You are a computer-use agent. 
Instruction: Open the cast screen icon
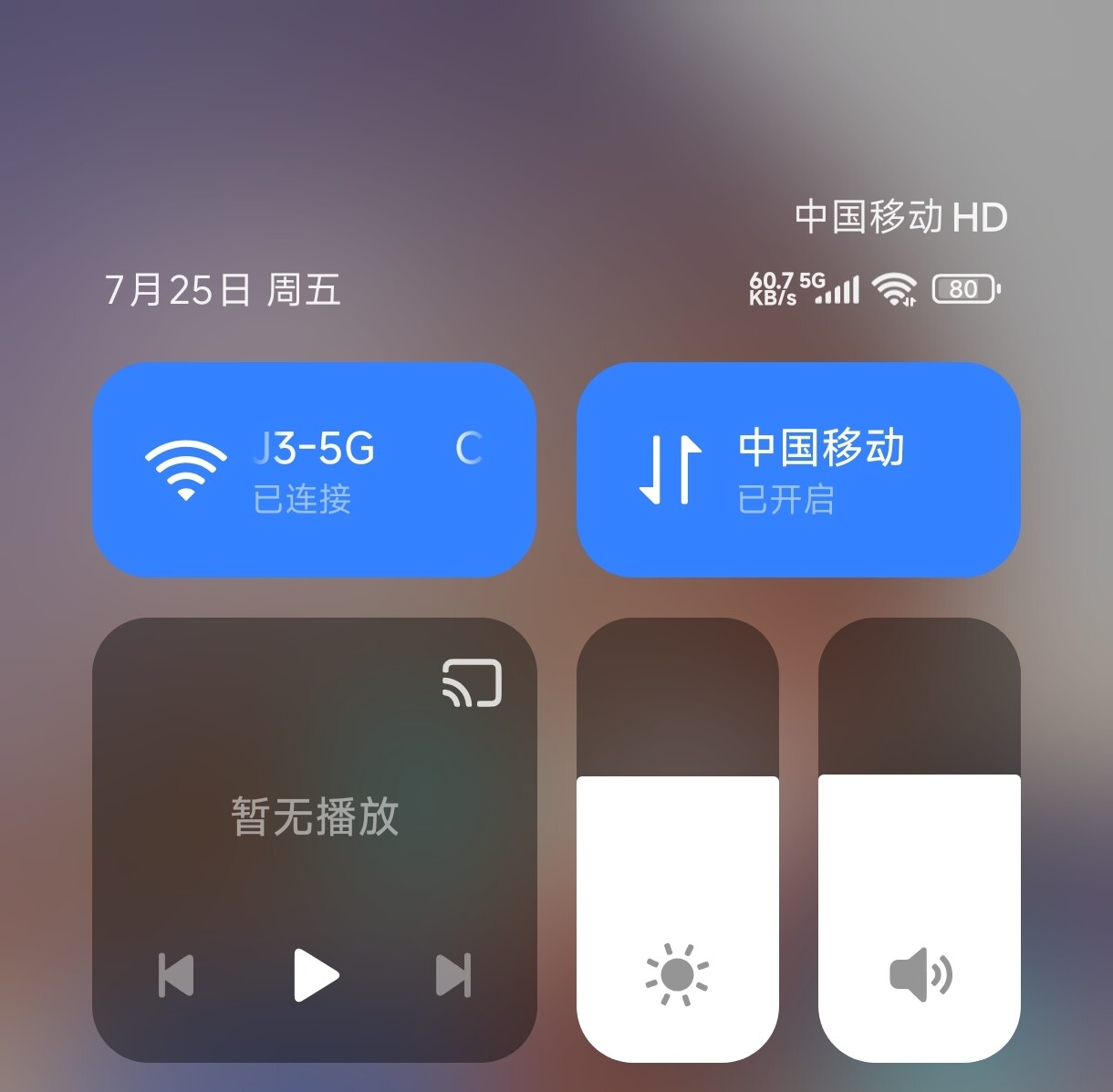coord(472,682)
